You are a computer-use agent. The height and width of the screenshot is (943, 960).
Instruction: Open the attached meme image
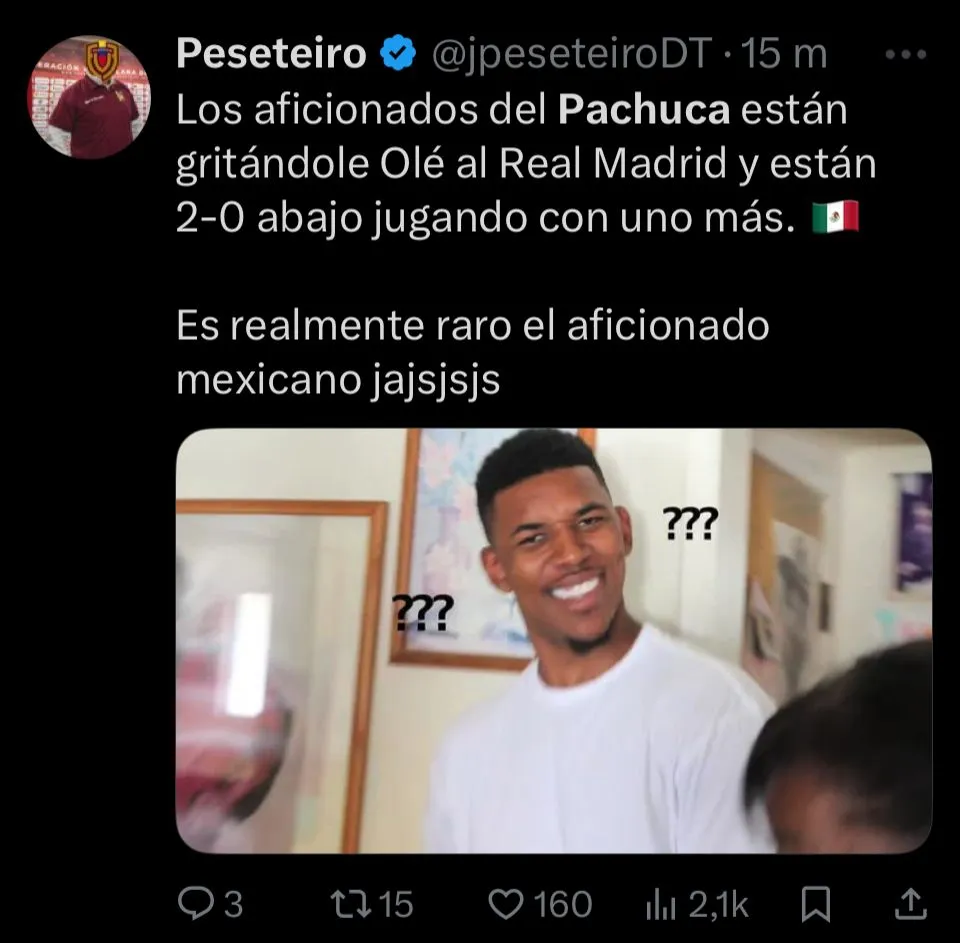[553, 640]
